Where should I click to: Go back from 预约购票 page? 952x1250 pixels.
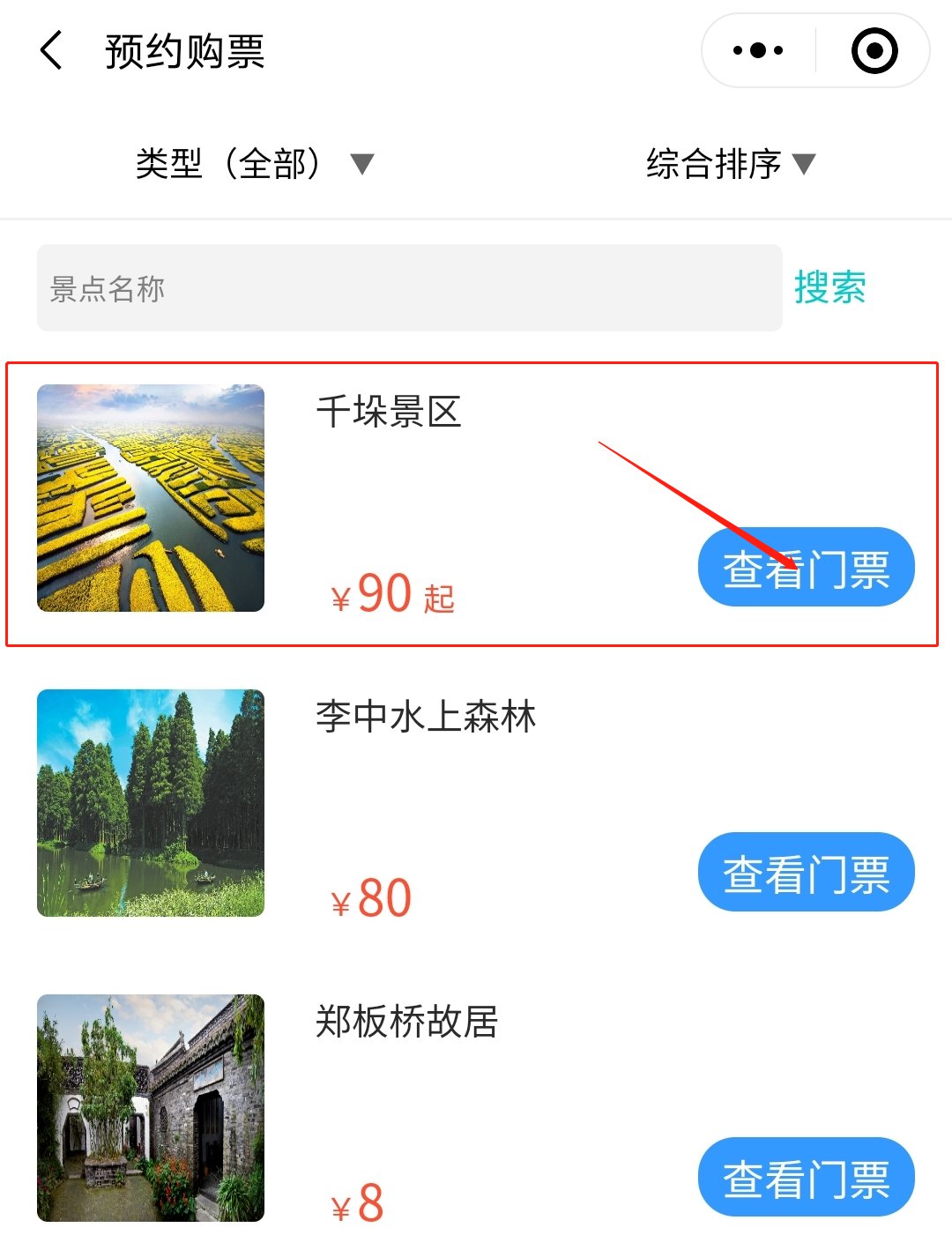(x=52, y=50)
